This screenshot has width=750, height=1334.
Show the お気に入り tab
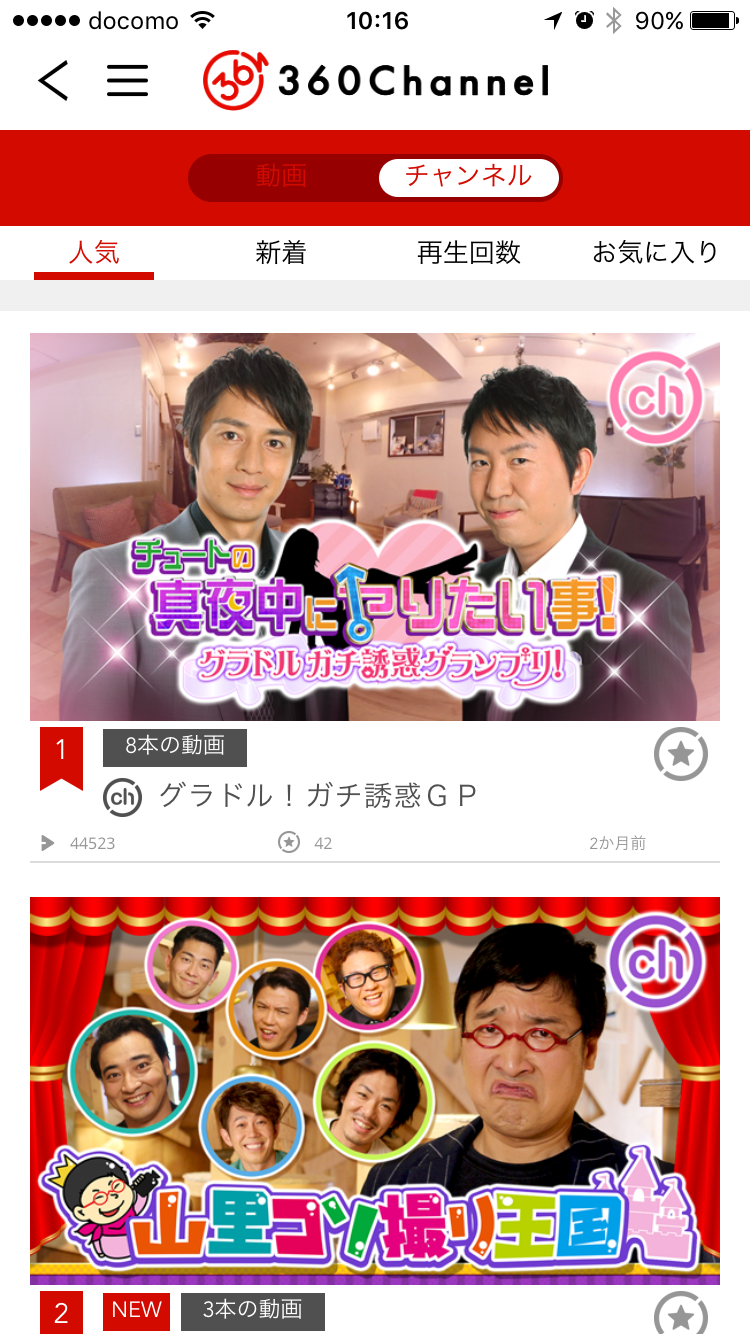pos(655,253)
